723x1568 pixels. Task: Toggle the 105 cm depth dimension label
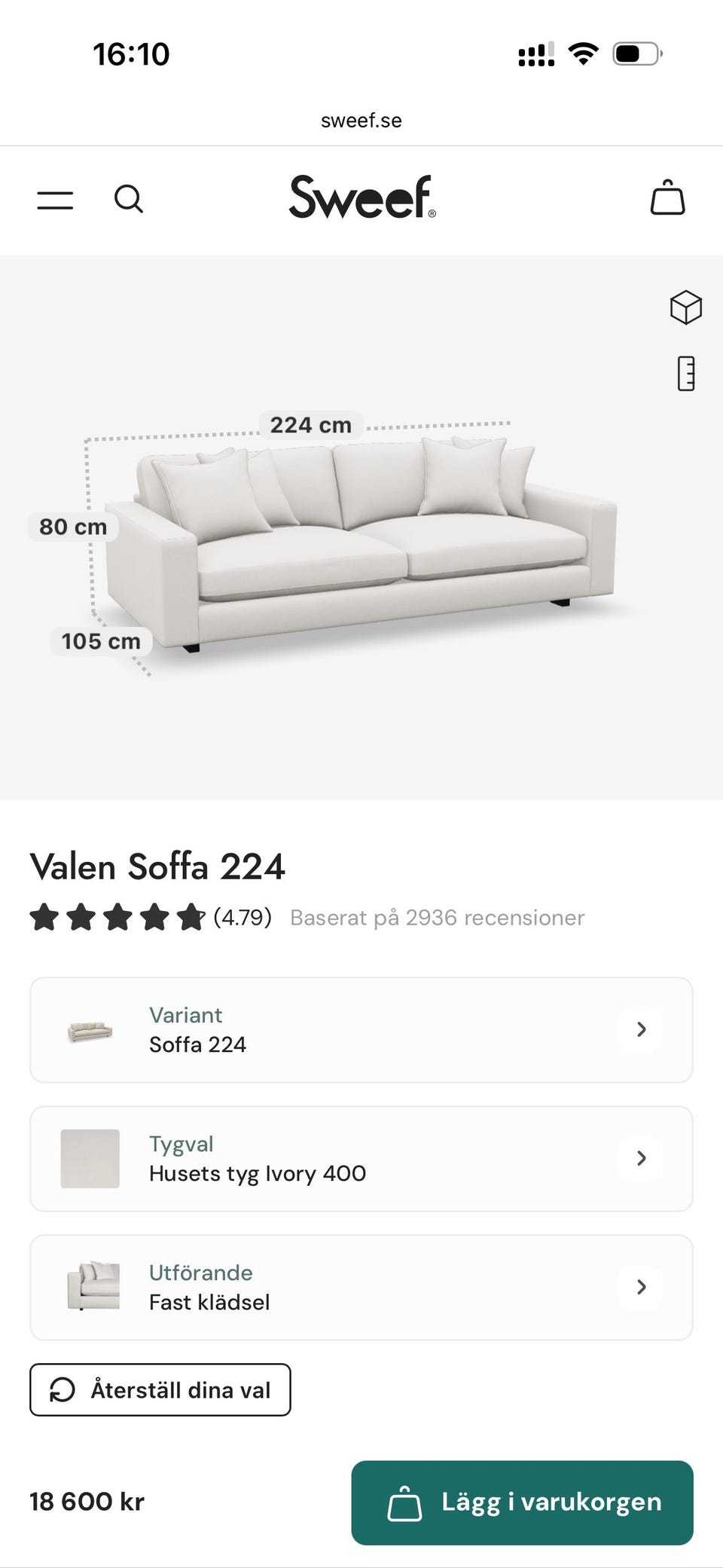(100, 641)
